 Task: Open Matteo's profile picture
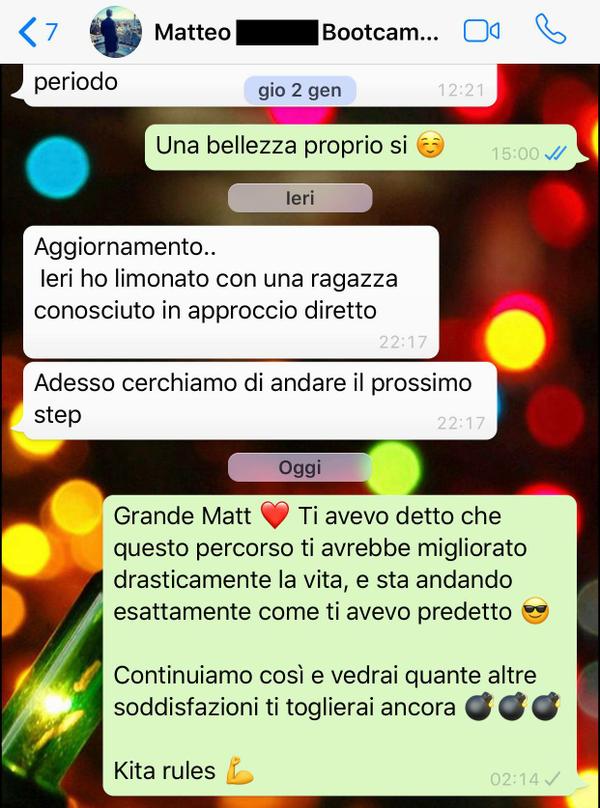coord(115,32)
